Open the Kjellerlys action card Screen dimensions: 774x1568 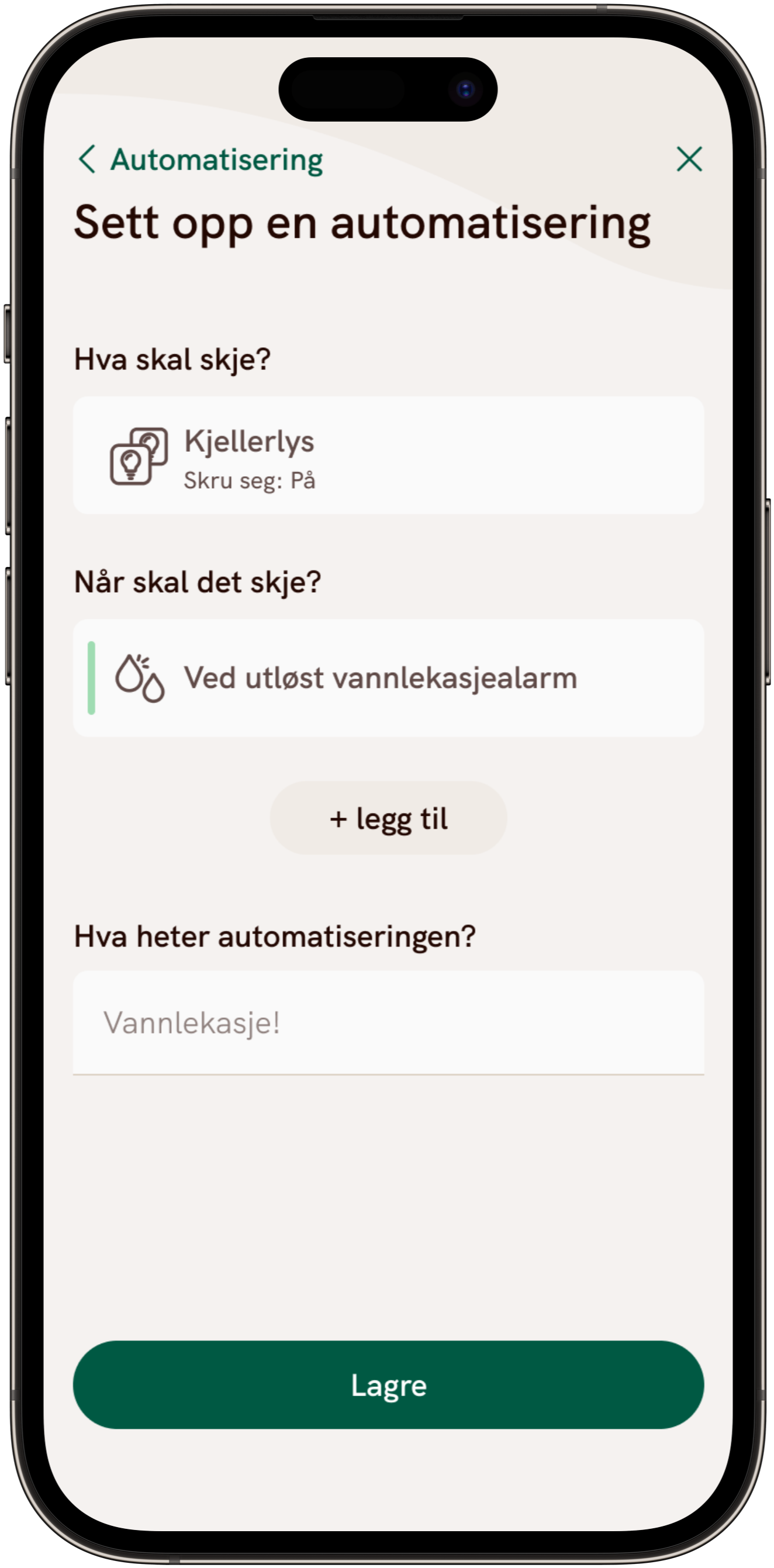(388, 456)
